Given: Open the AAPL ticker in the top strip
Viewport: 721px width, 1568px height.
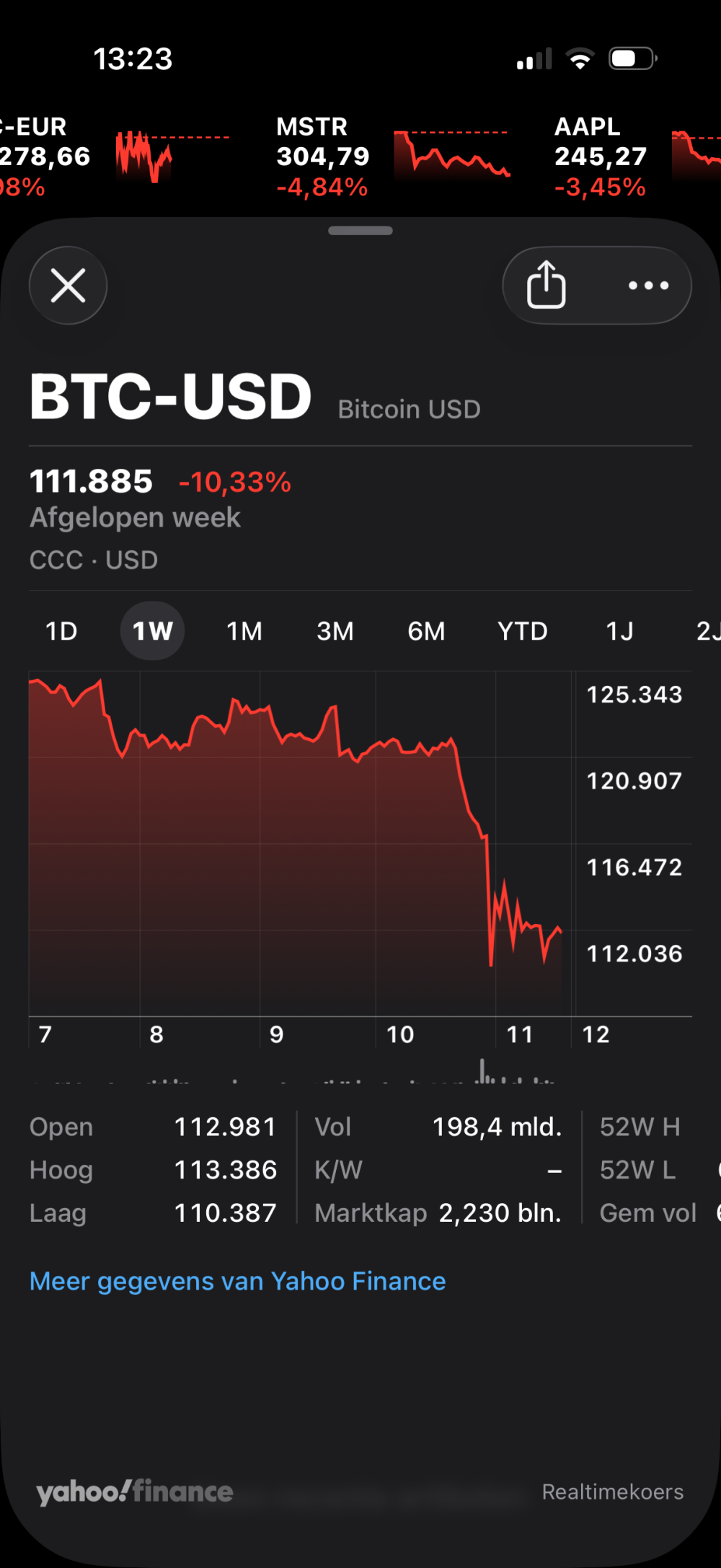Looking at the screenshot, I should click(x=600, y=157).
